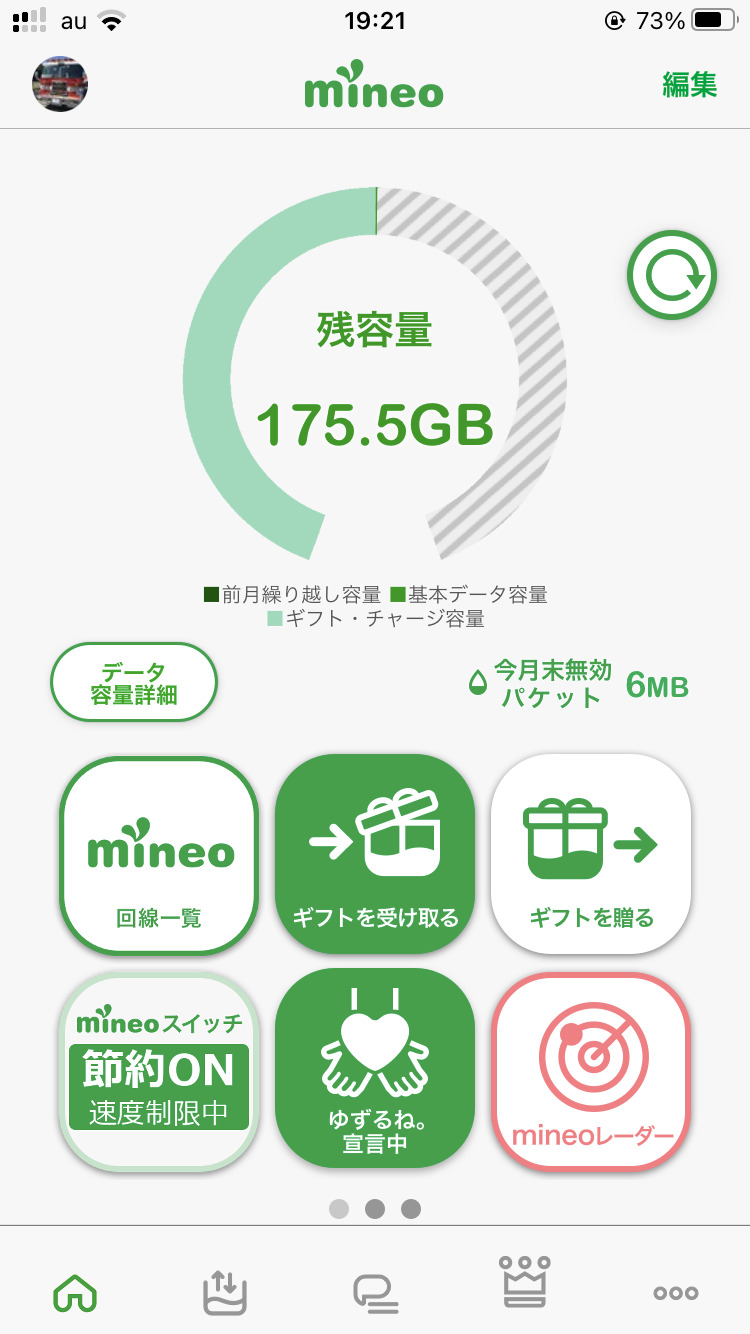
Task: Toggle the mineoスイッチ 節約ON
Action: (159, 1071)
